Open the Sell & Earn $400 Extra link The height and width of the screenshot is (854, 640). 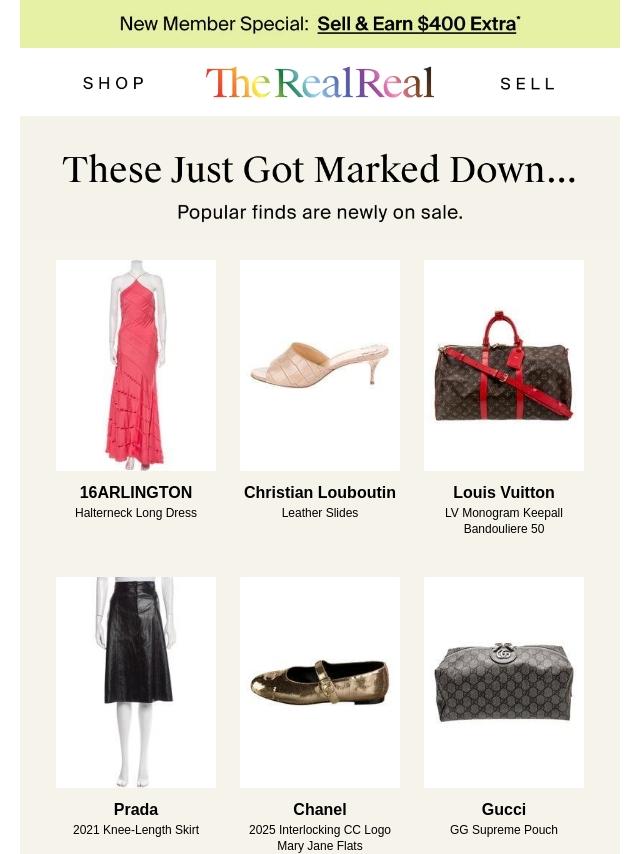[x=417, y=24]
